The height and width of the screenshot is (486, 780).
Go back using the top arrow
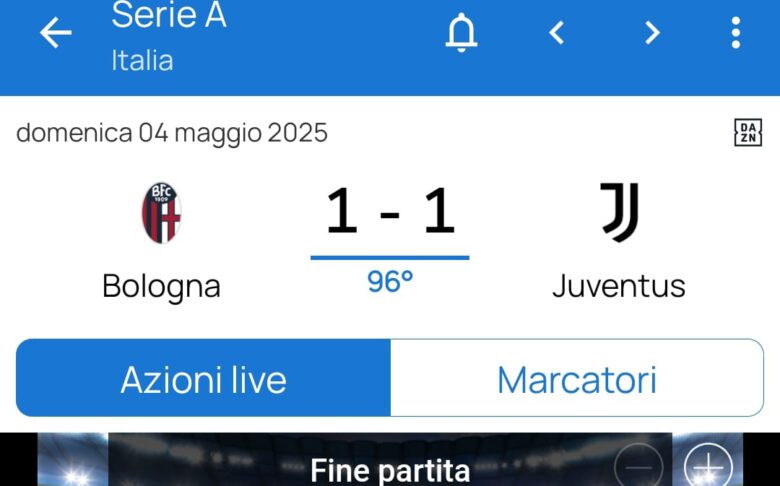[x=56, y=33]
